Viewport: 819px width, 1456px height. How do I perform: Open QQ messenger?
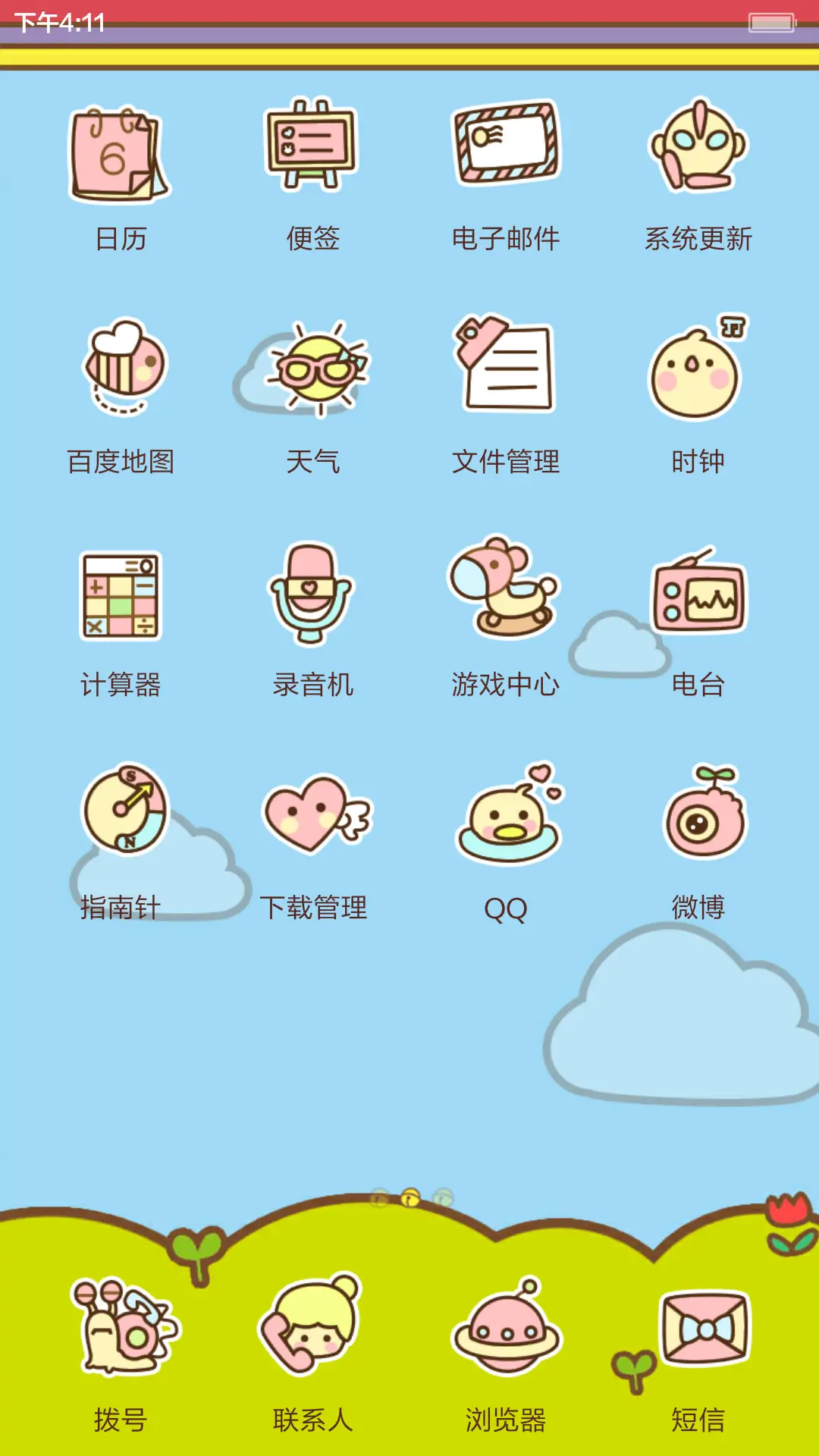click(x=507, y=819)
